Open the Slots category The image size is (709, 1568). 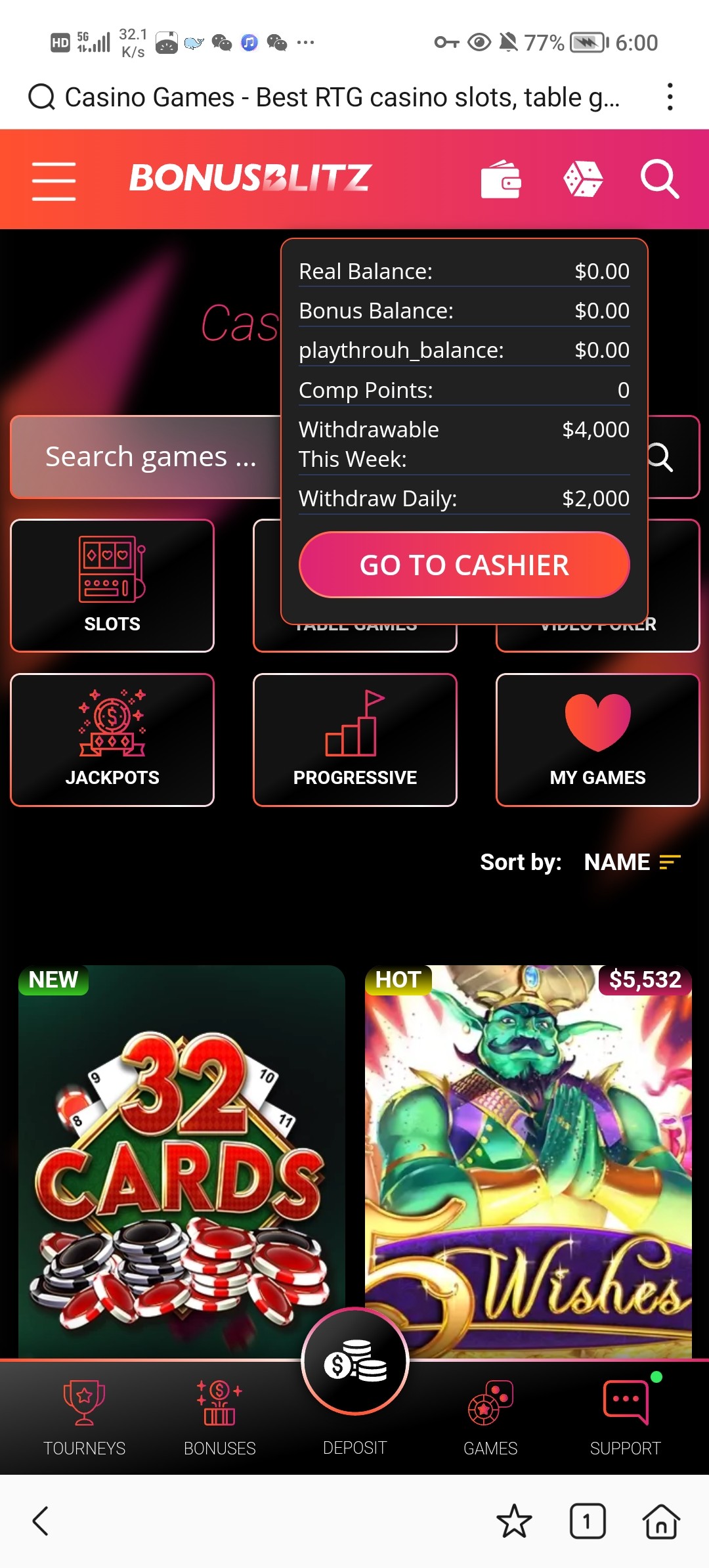pyautogui.click(x=112, y=585)
